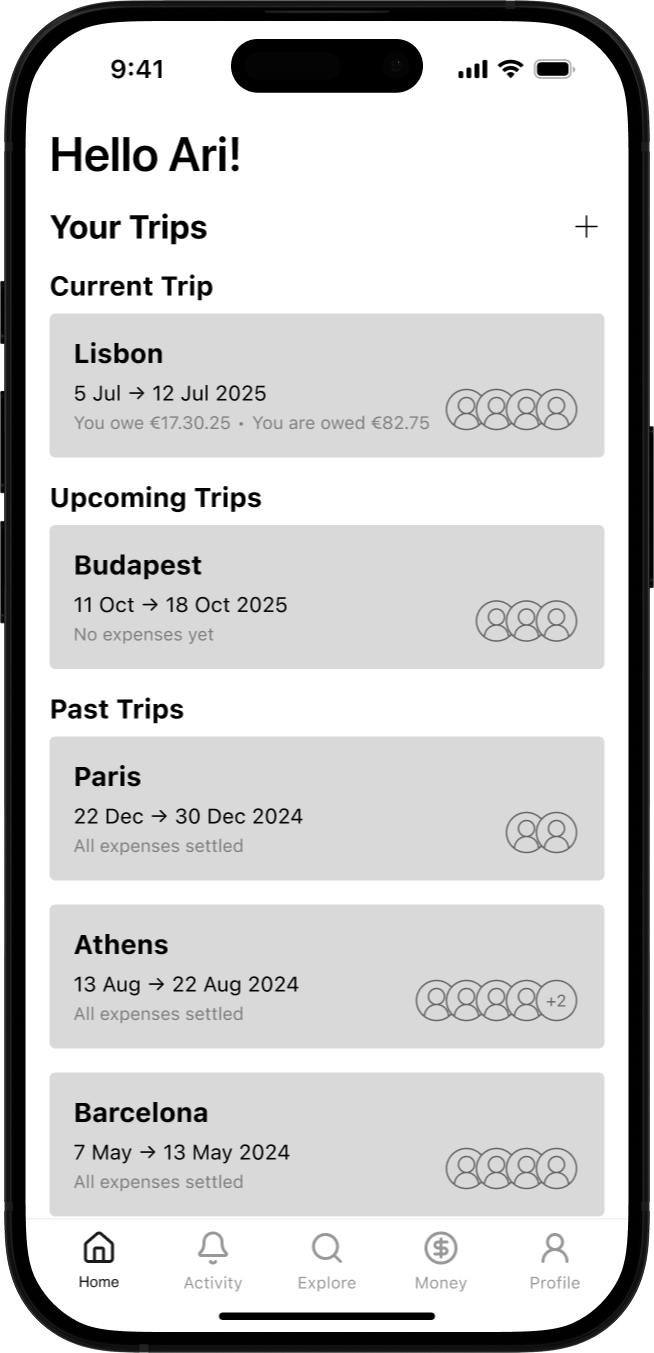The height and width of the screenshot is (1353, 654).
Task: Add a new trip with the plus icon
Action: [x=586, y=227]
